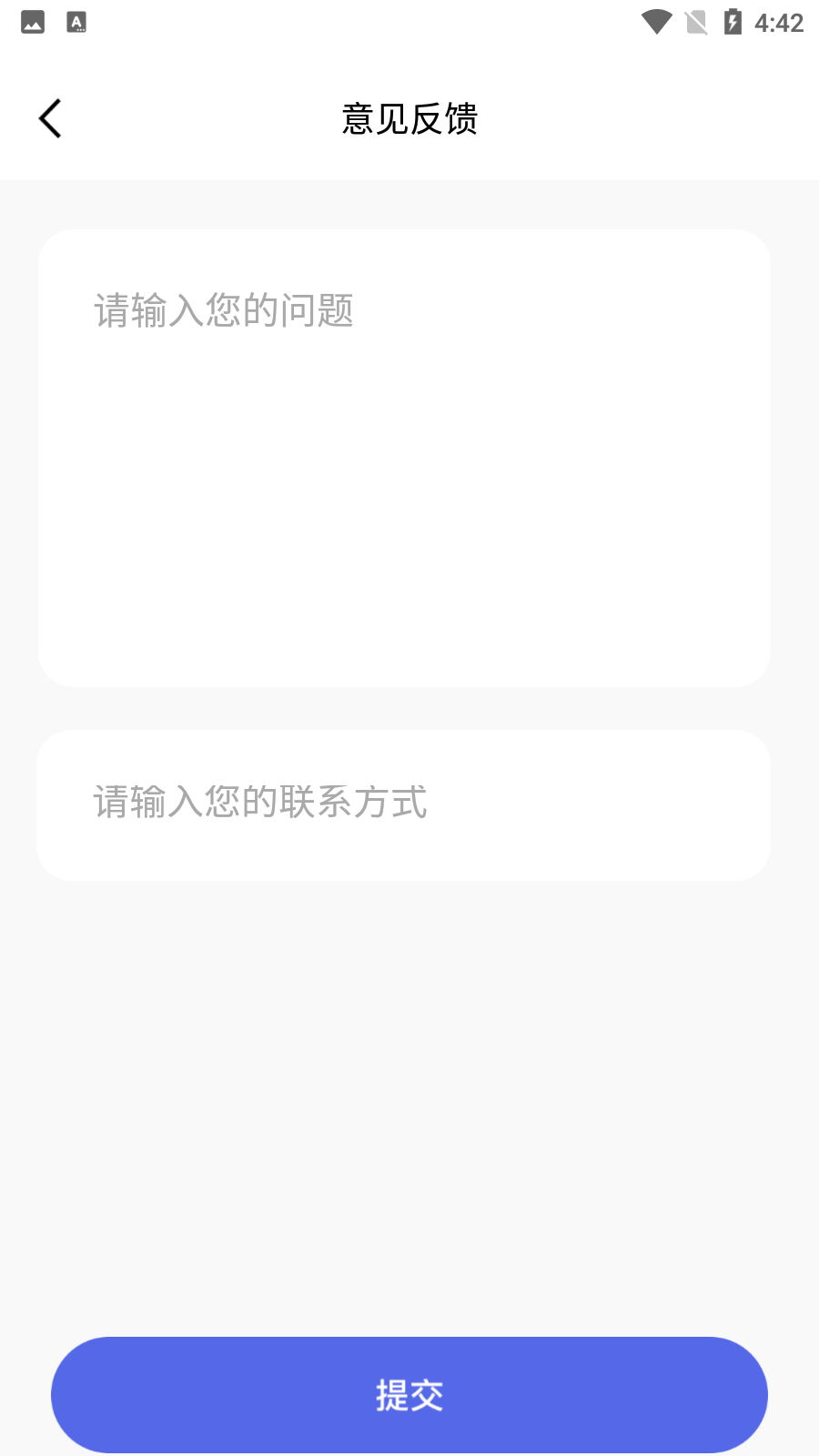Submit feedback with the 提交 button

click(x=409, y=1394)
